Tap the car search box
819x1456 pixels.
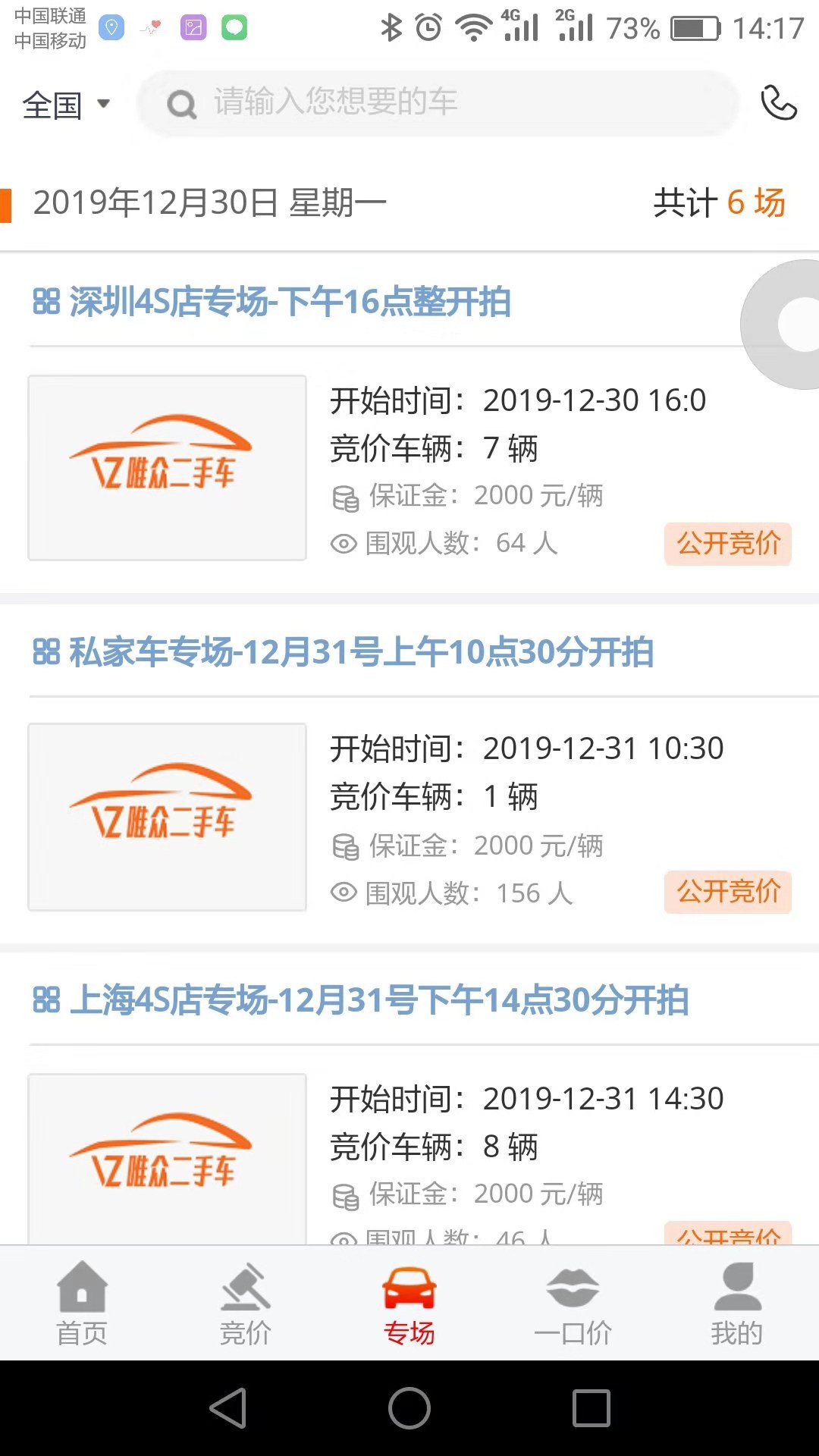point(438,103)
